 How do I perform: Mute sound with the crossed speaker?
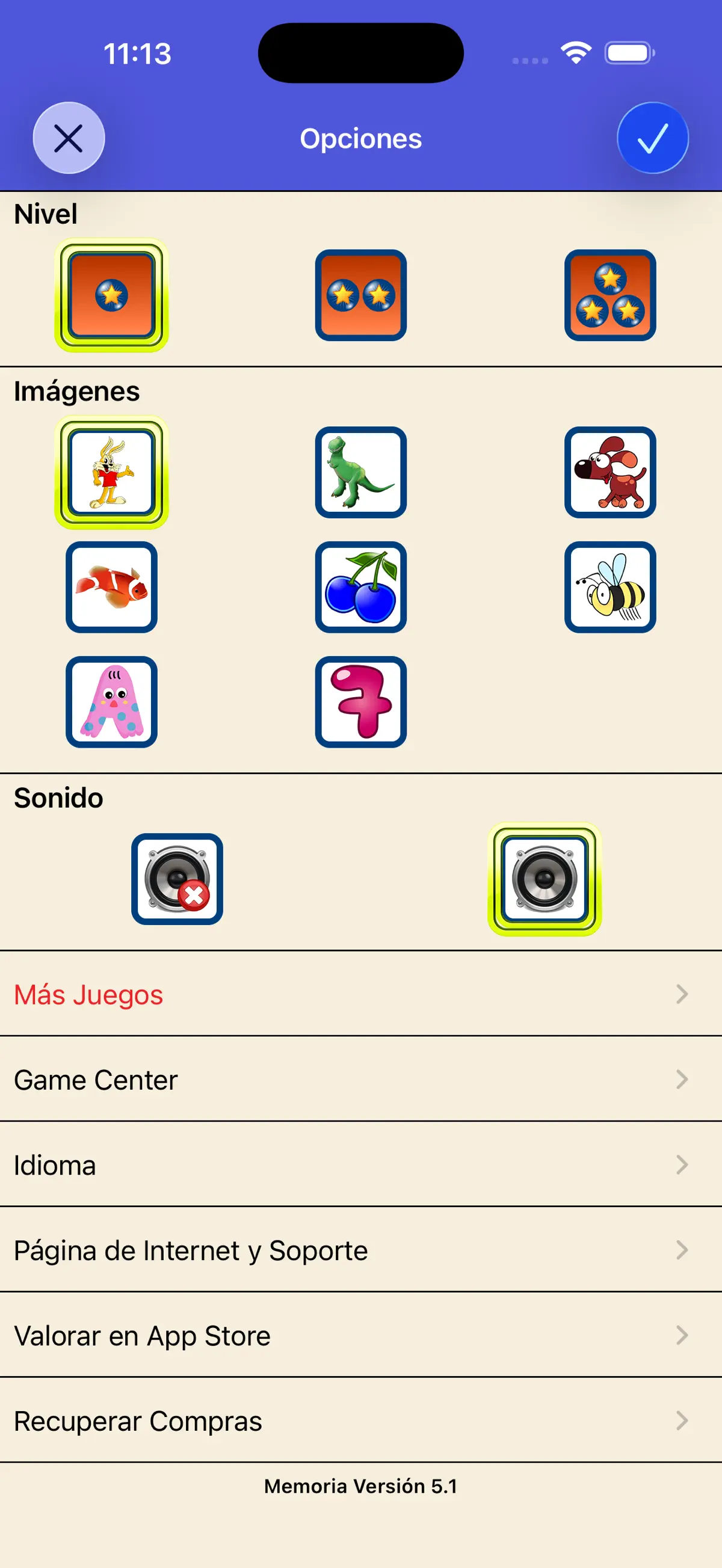[177, 879]
